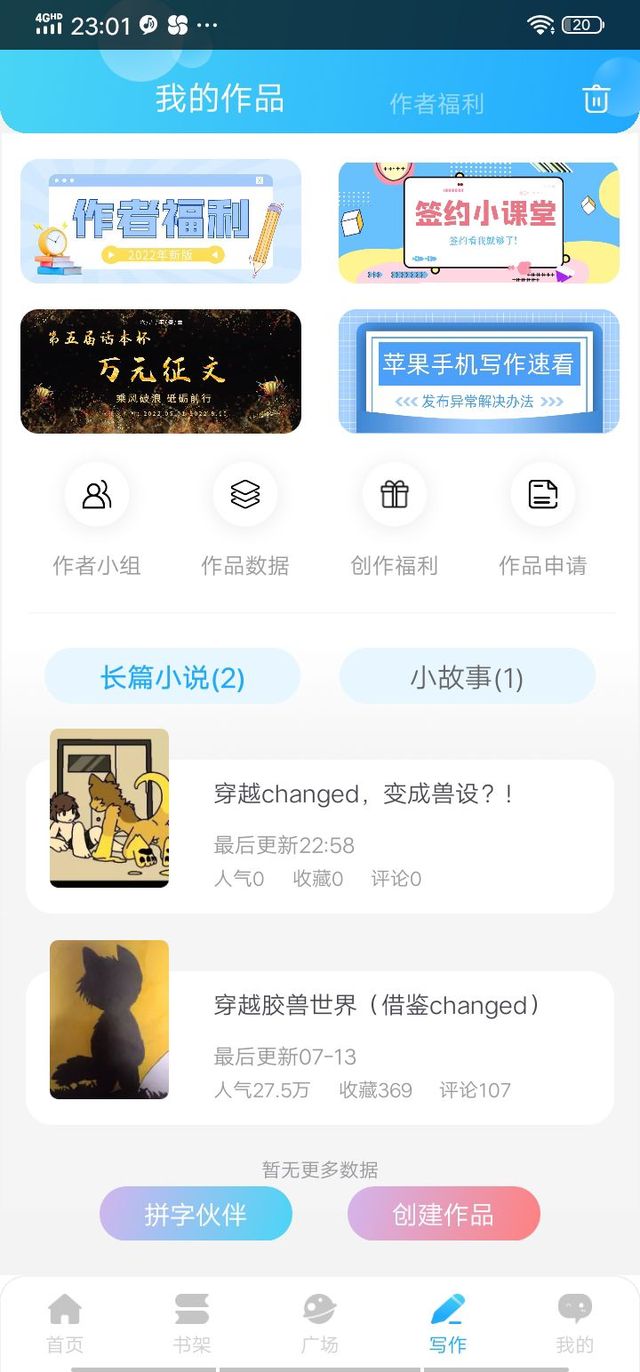Open the 作者福利 2022 banner

(x=161, y=221)
